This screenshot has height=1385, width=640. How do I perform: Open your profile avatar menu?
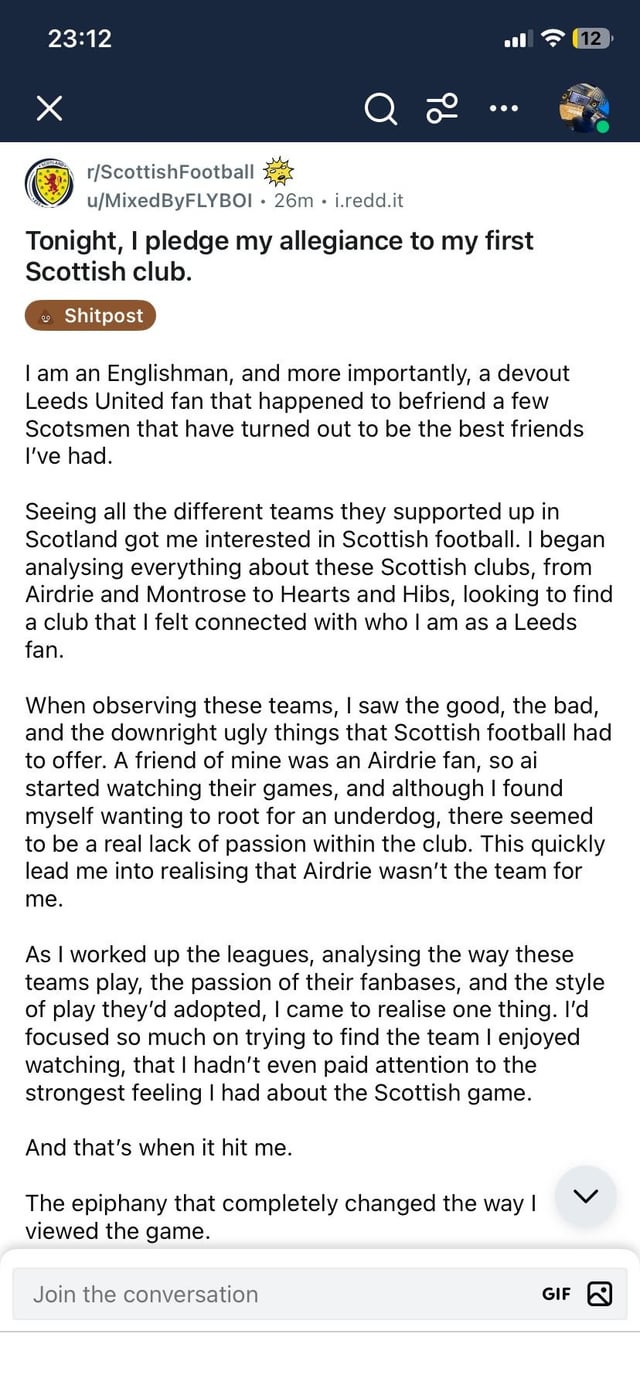click(x=583, y=109)
